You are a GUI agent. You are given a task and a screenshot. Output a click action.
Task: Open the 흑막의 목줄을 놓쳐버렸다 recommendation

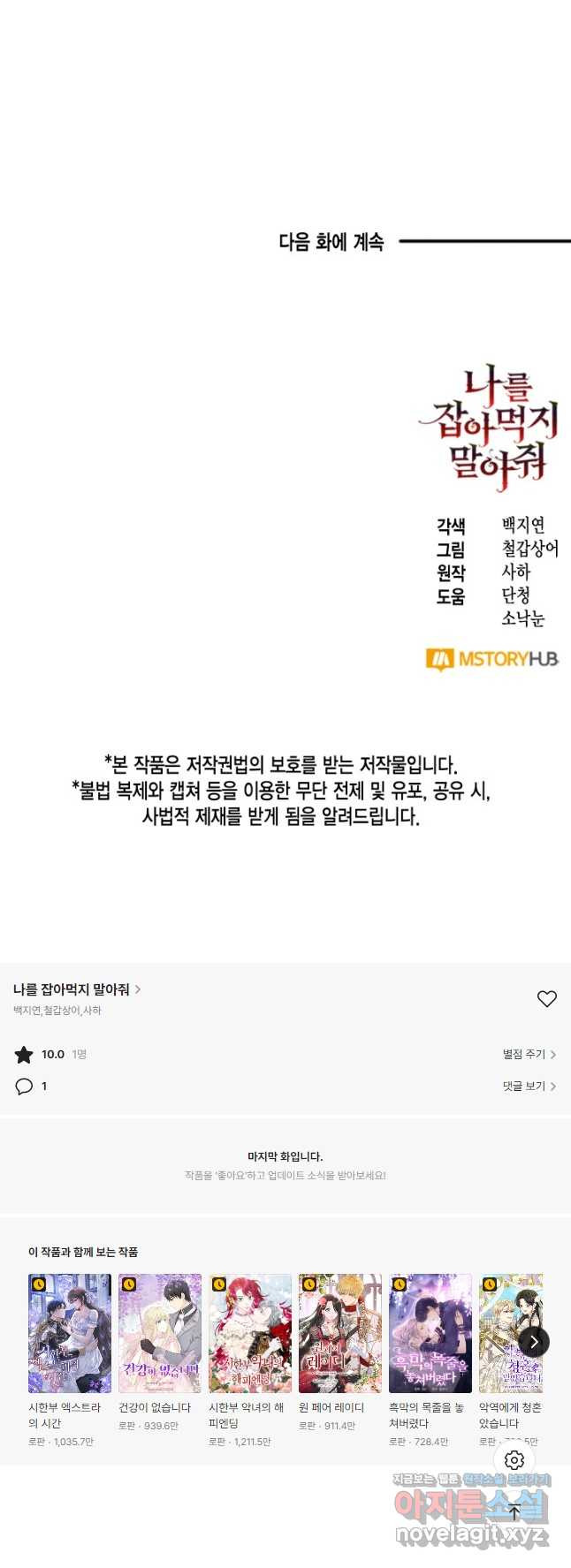pos(430,1334)
